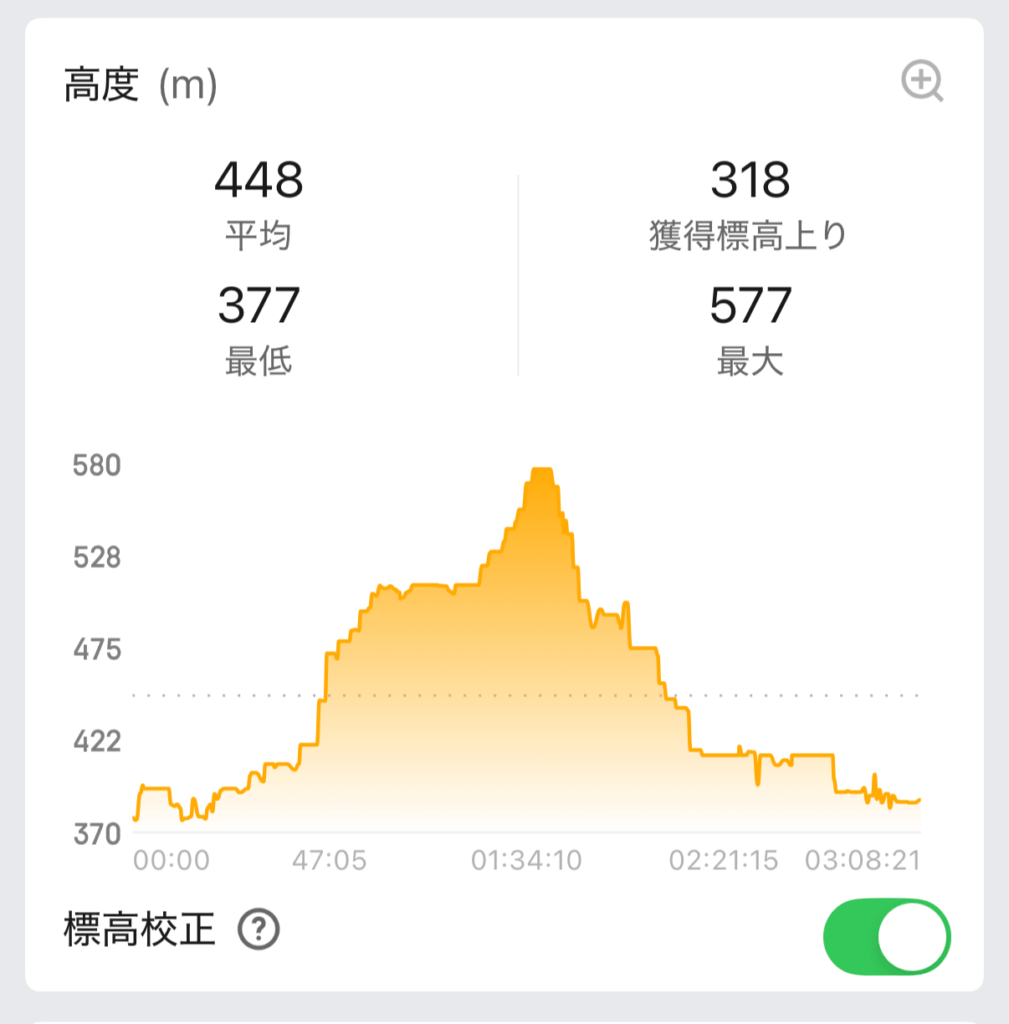Turn off the 標高校正 switch
Image resolution: width=1009 pixels, height=1024 pixels.
[886, 936]
